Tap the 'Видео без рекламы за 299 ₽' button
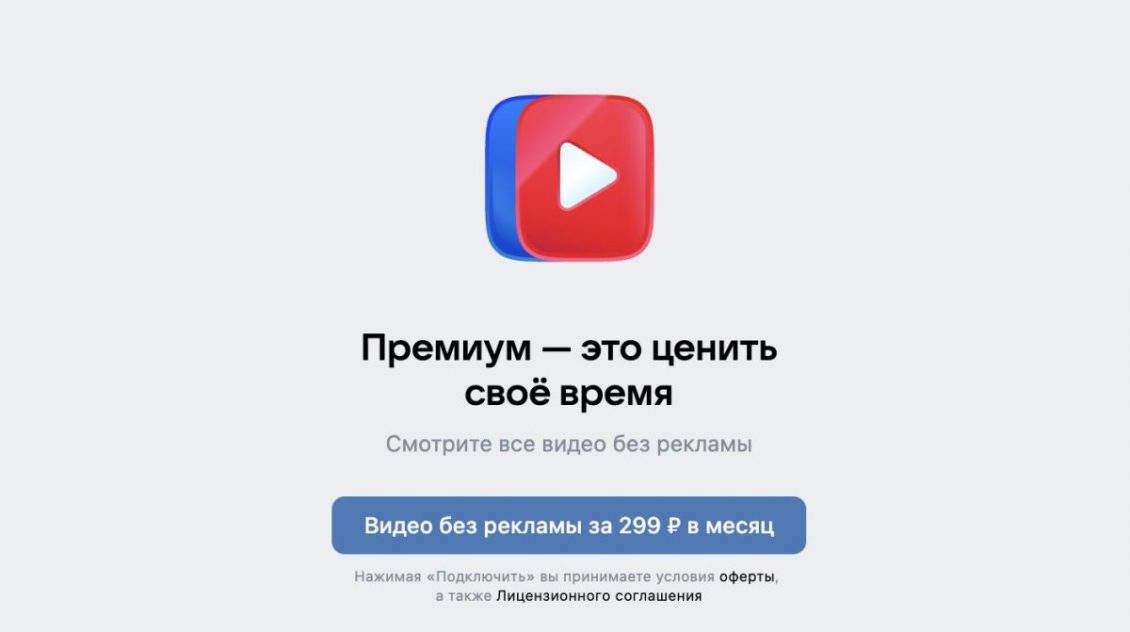This screenshot has width=1130, height=632. [568, 525]
